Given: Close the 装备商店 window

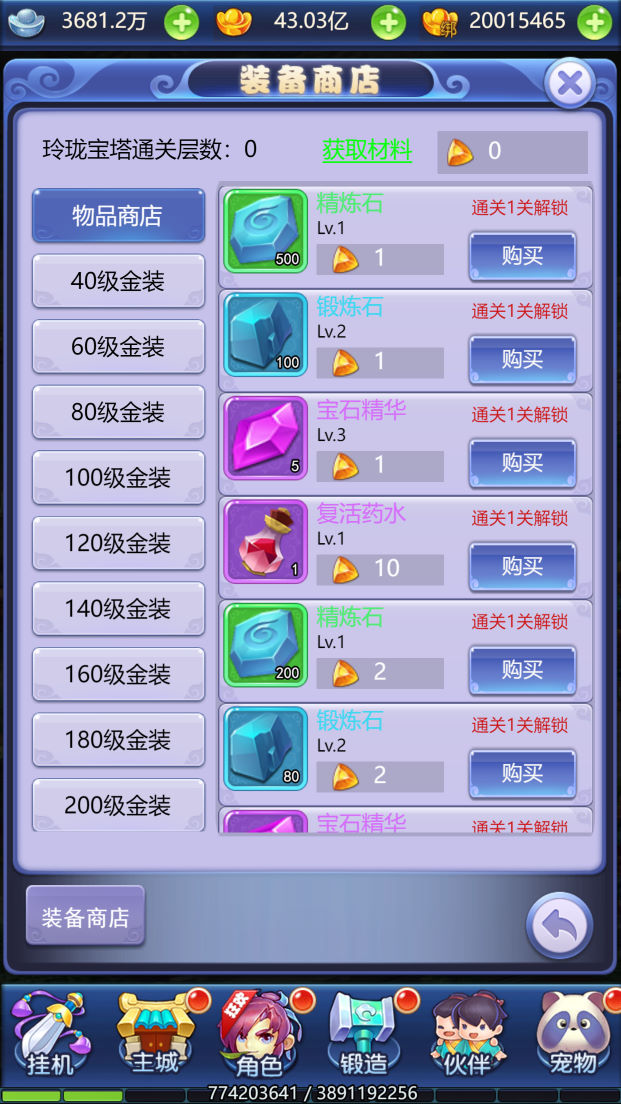Looking at the screenshot, I should tap(570, 84).
